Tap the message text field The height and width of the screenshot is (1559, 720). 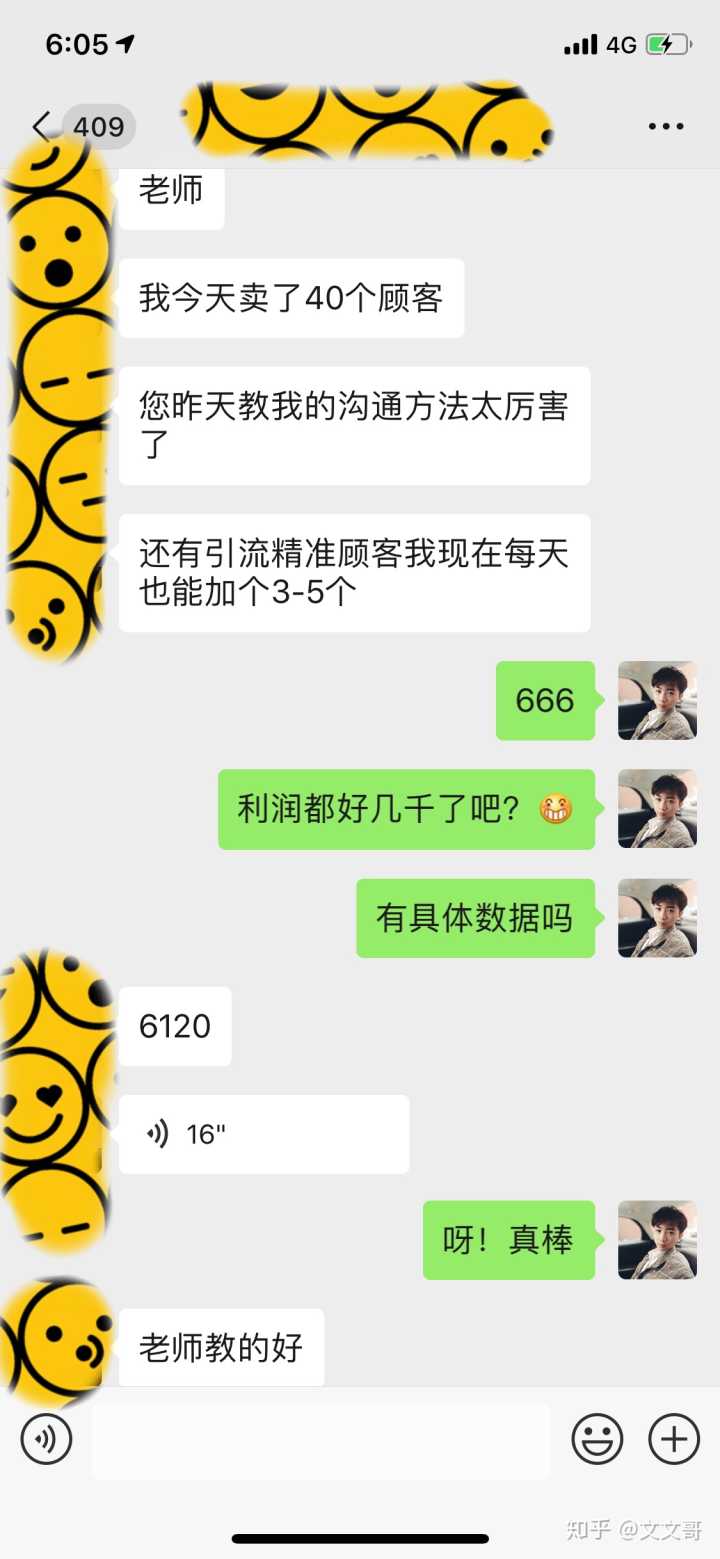[320, 1440]
